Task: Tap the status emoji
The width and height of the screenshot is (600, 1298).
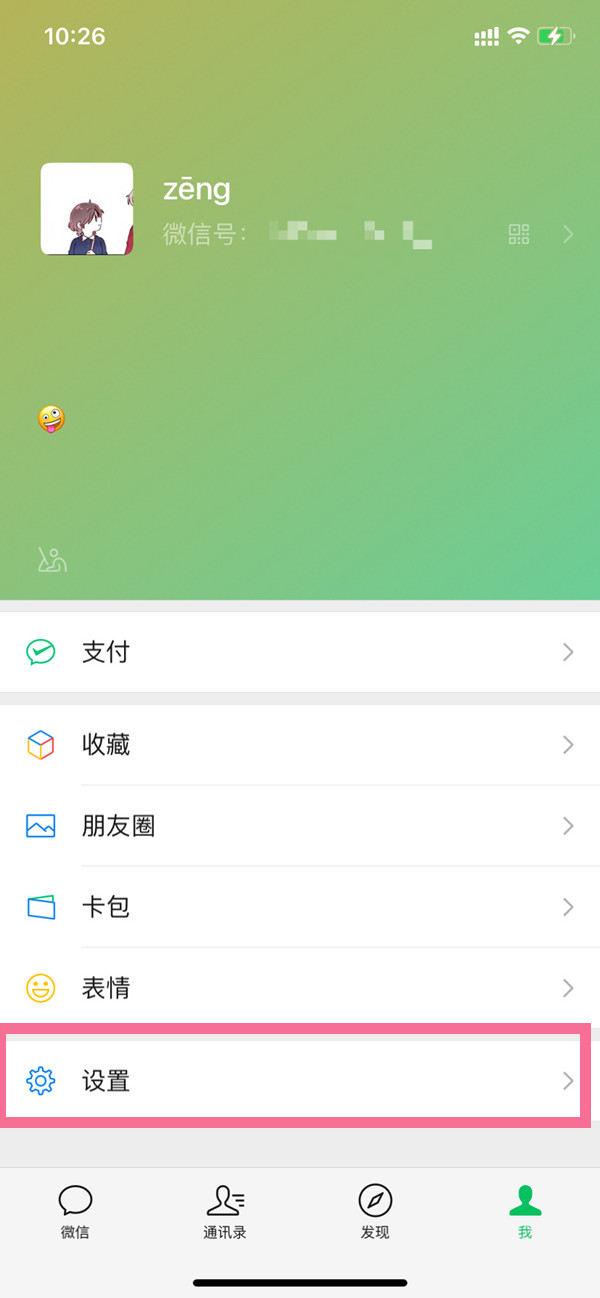Action: click(51, 419)
